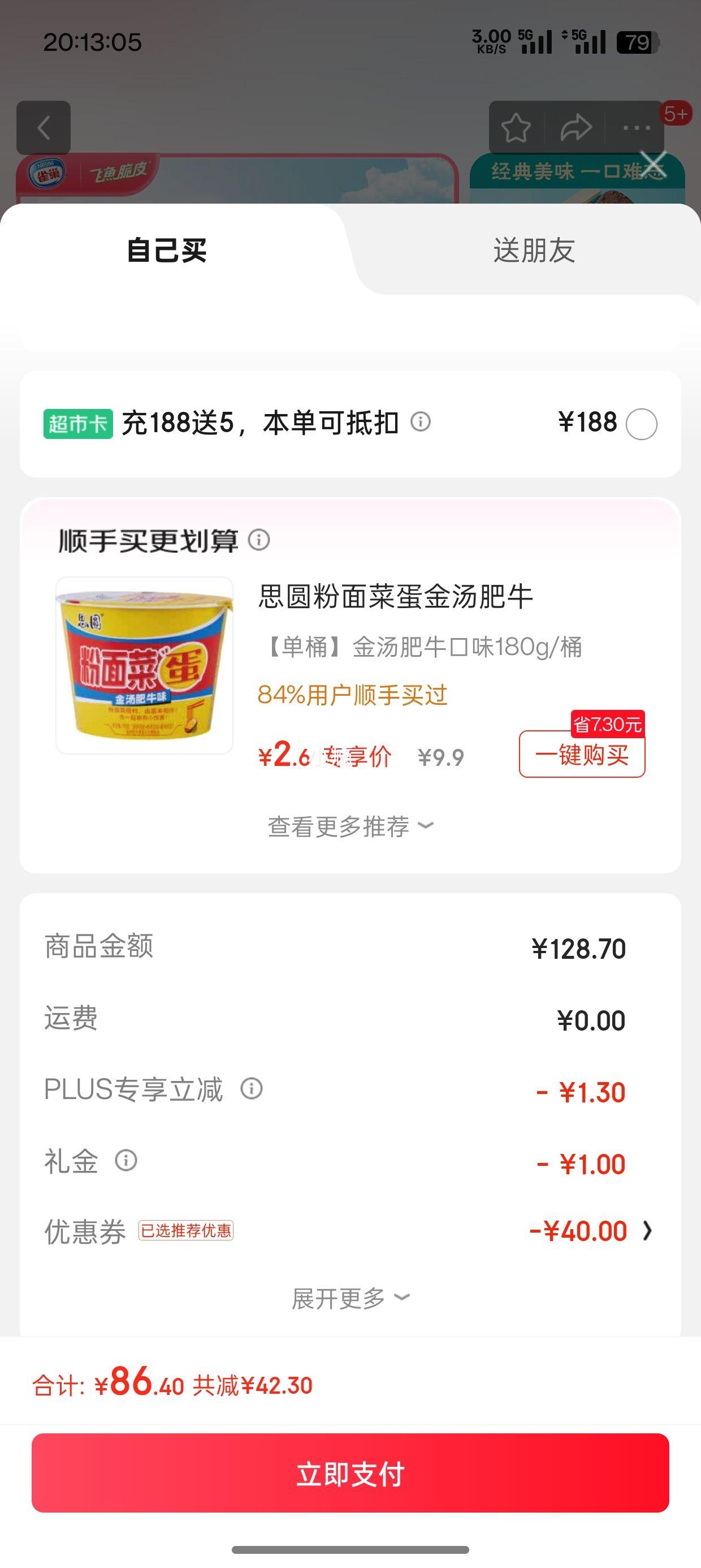Close the checkout sheet
Screen dimensions: 701x1568
[654, 165]
